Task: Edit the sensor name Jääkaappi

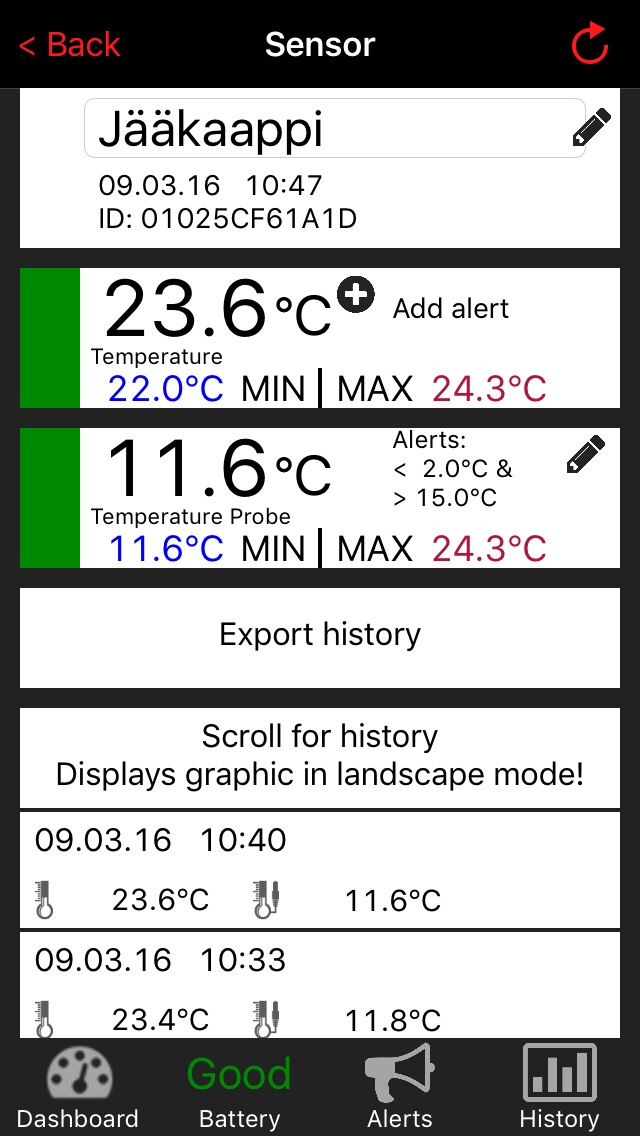Action: point(335,128)
